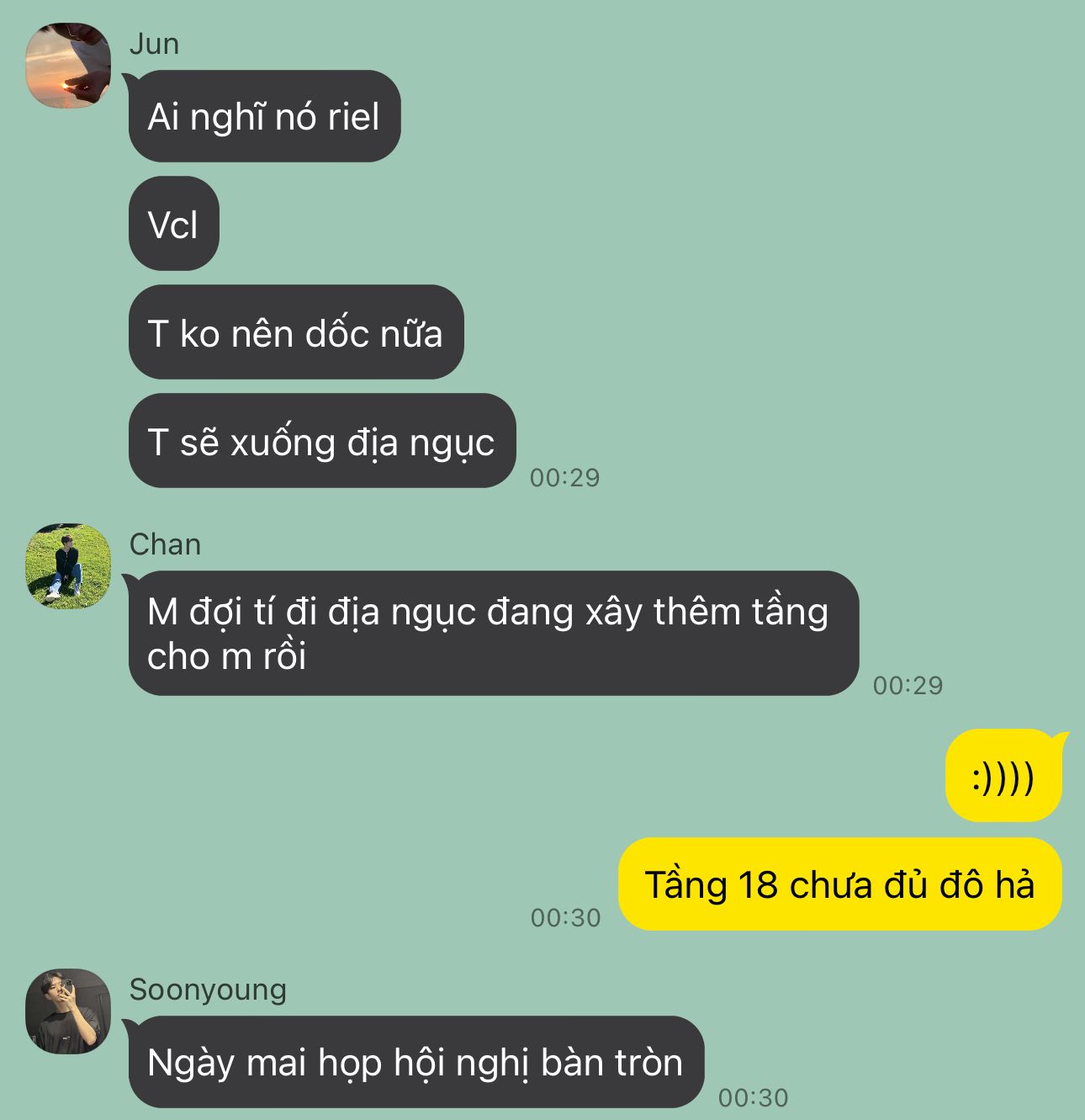Viewport: 1085px width, 1120px height.
Task: Tap Soonyoung's profile photo
Action: click(68, 1011)
